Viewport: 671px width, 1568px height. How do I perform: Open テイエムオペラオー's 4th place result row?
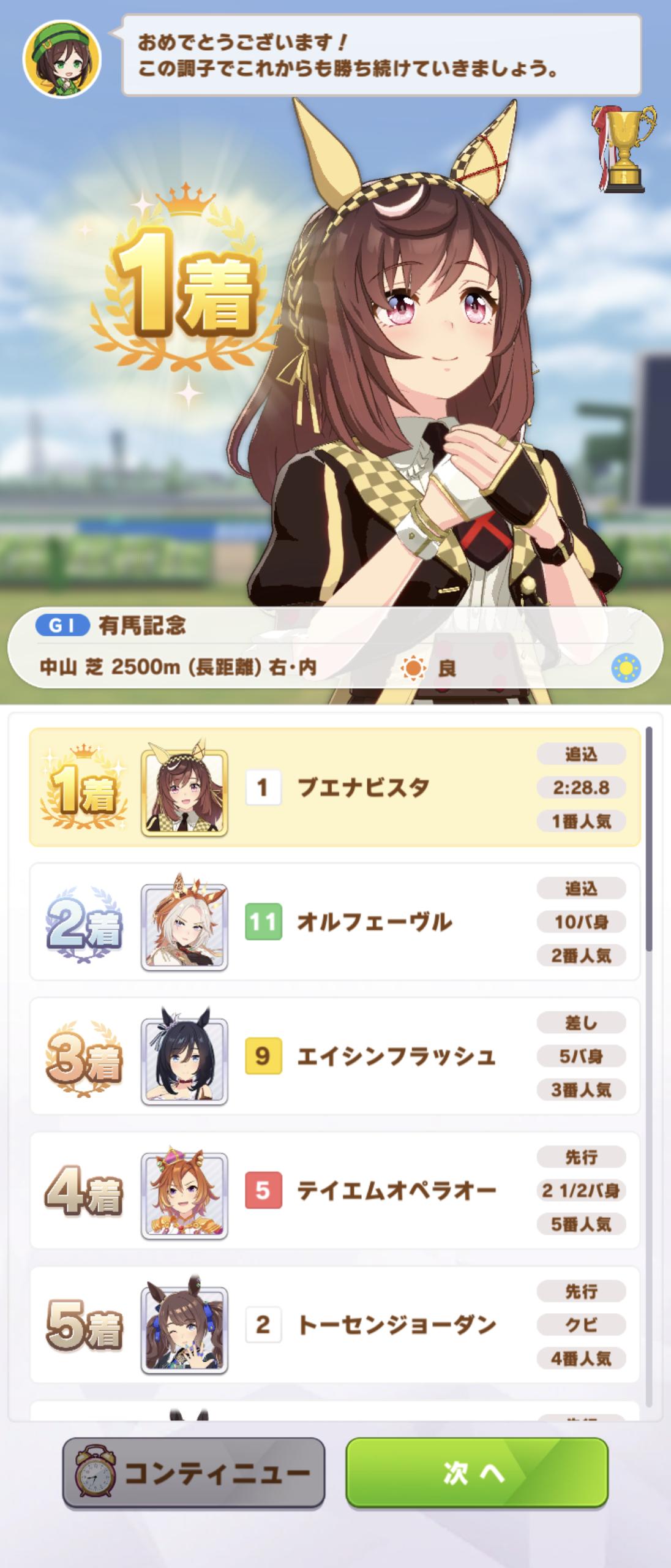tap(334, 1190)
